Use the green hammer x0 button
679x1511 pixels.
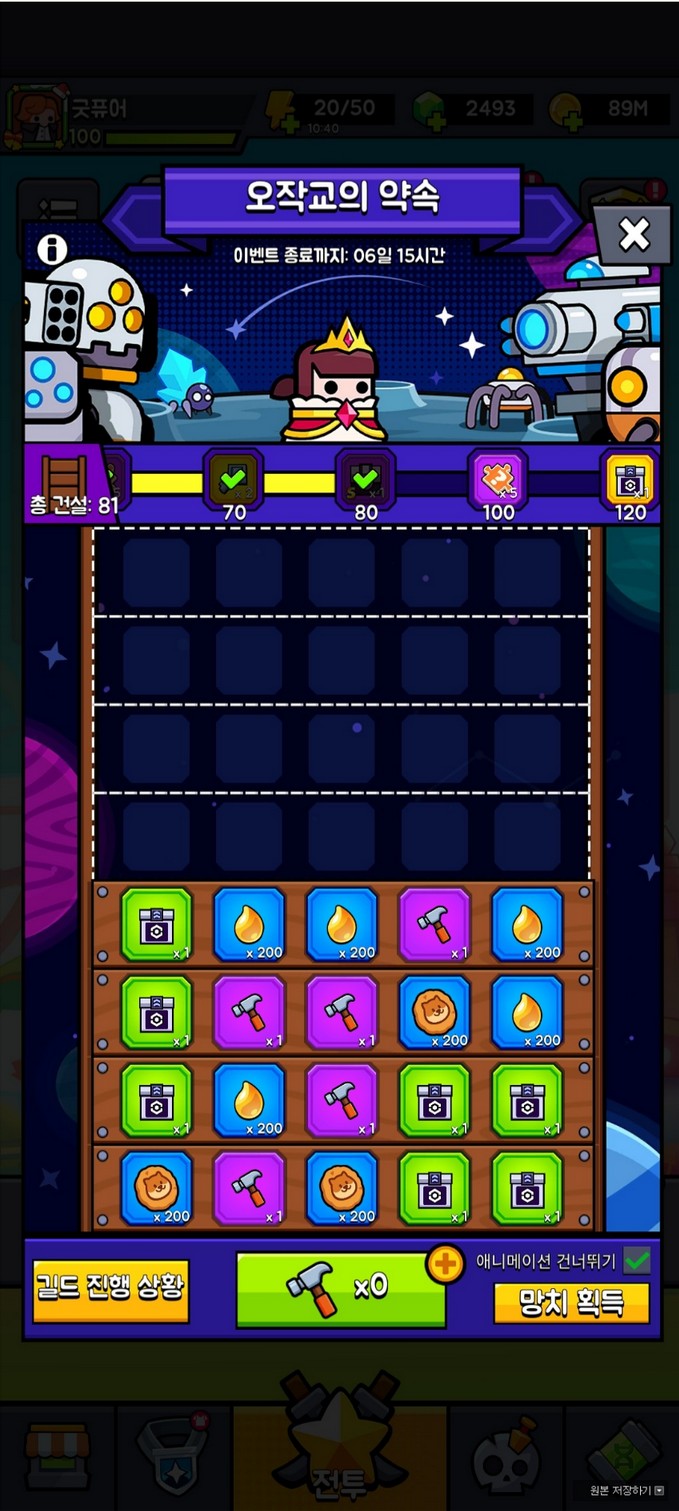point(340,1288)
